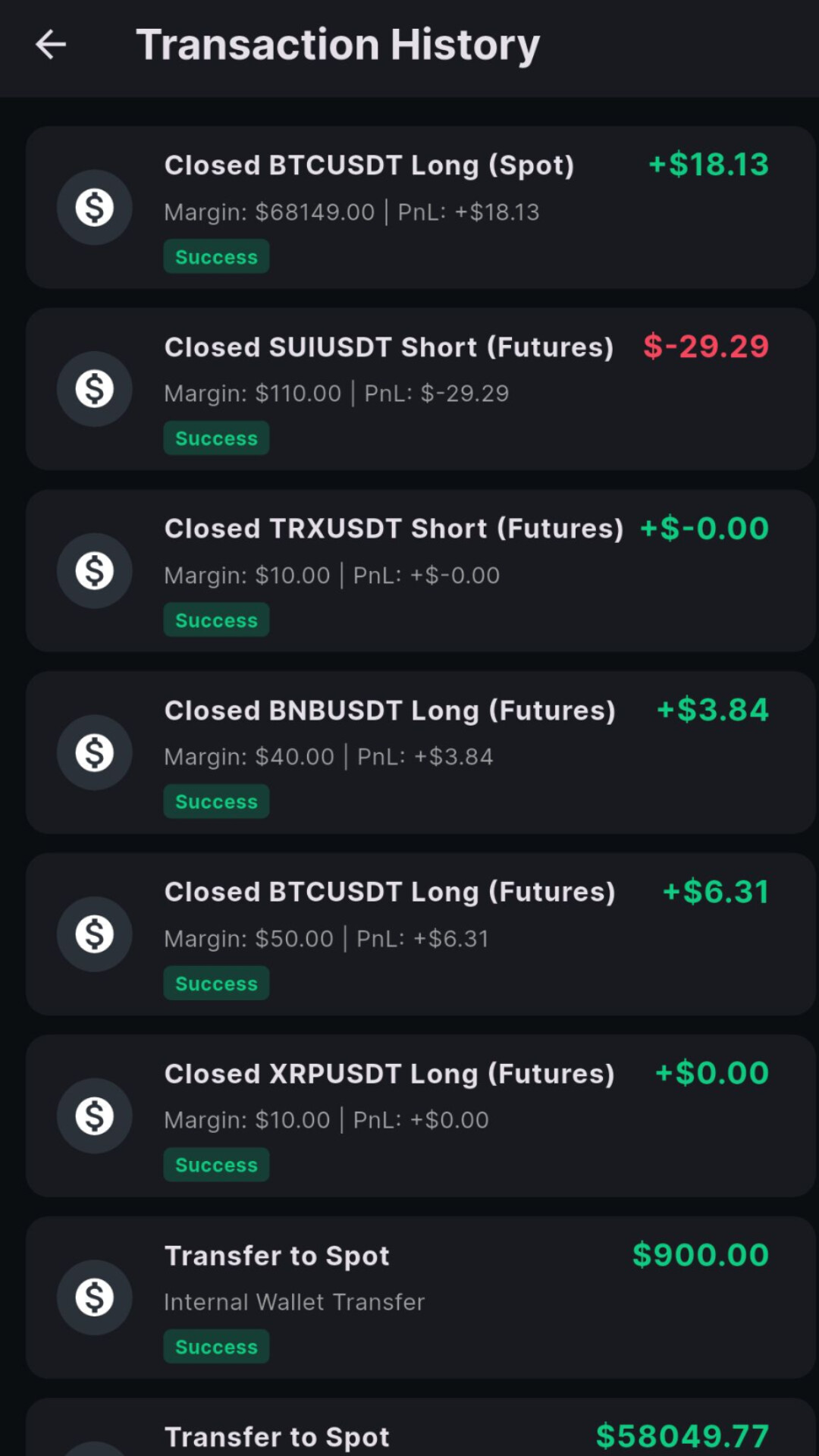Go back from Transaction History
The width and height of the screenshot is (819, 1456).
[x=51, y=45]
